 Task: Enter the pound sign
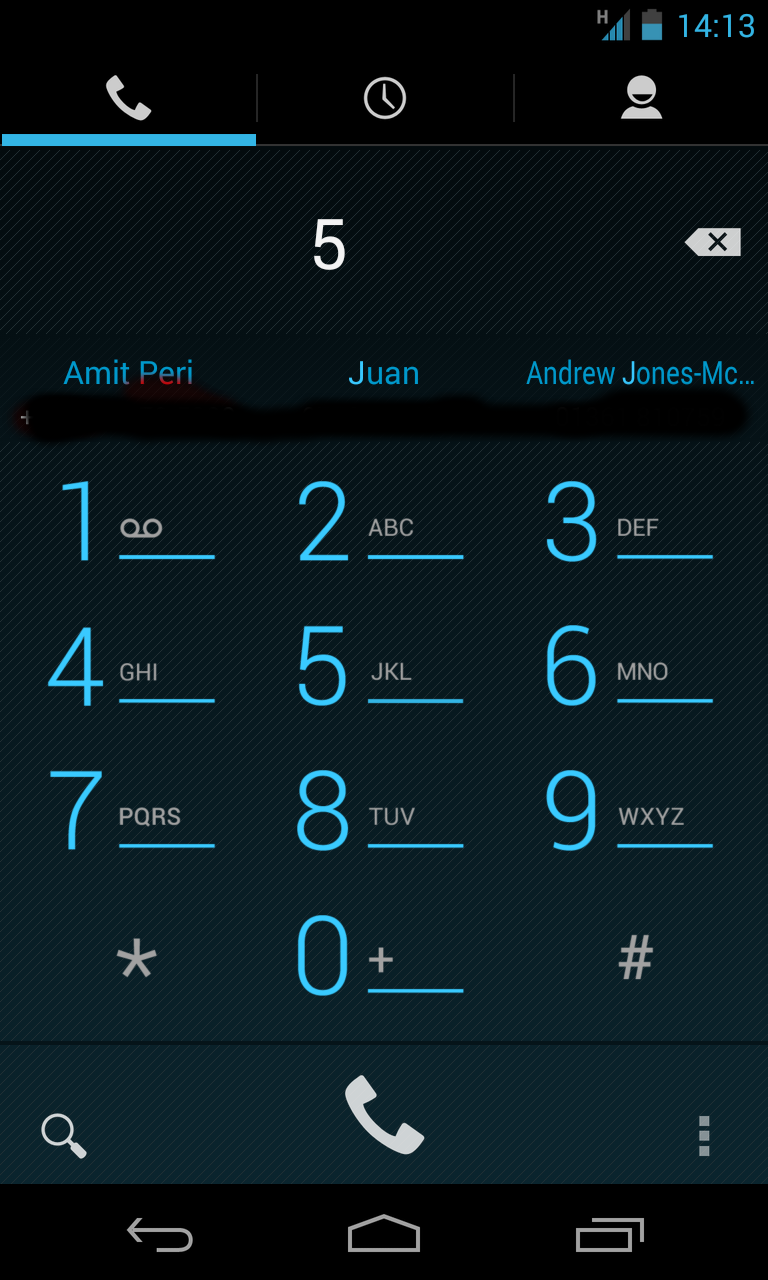click(636, 959)
